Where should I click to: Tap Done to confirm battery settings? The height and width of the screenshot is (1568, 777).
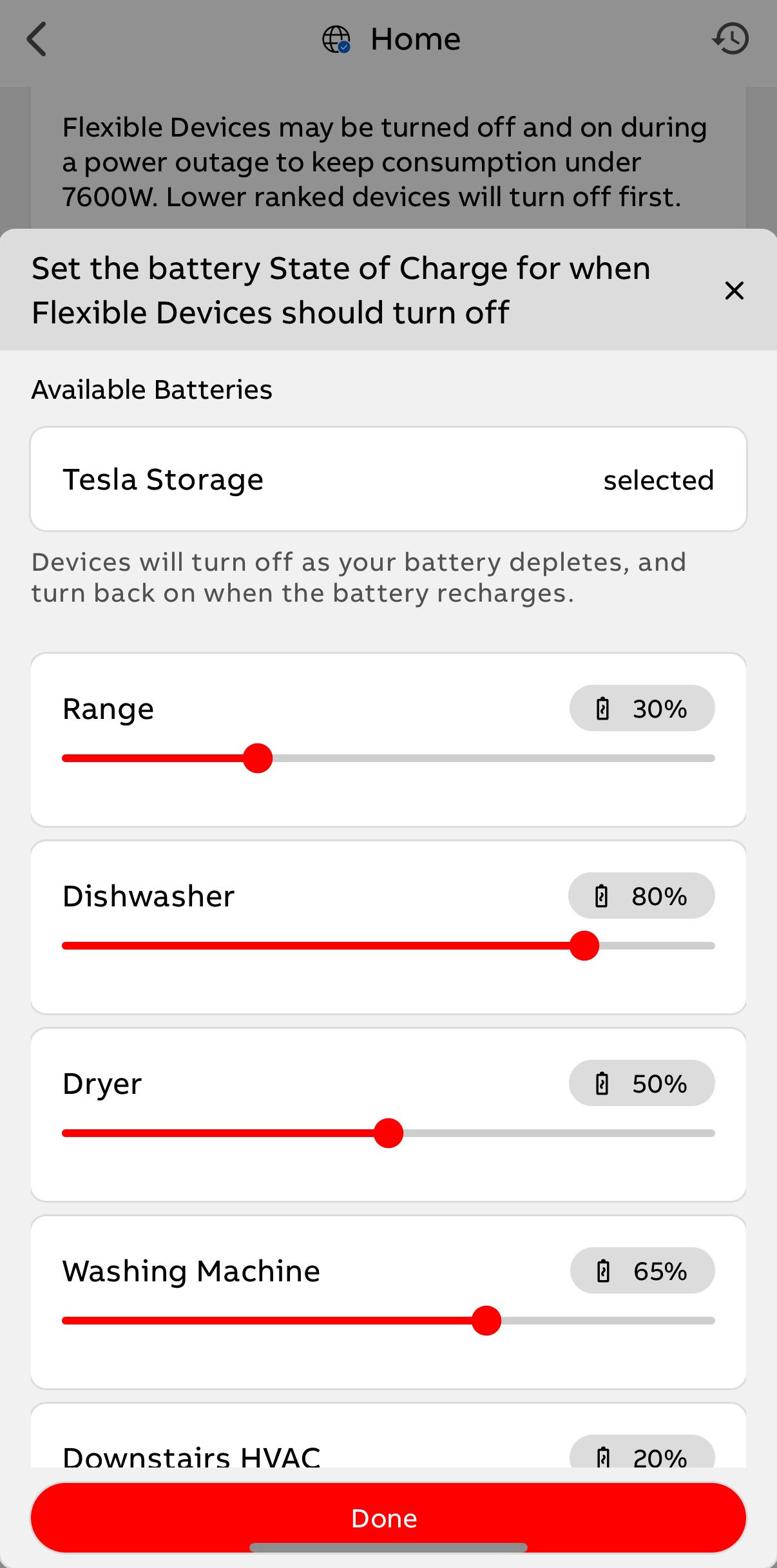pos(388,1518)
